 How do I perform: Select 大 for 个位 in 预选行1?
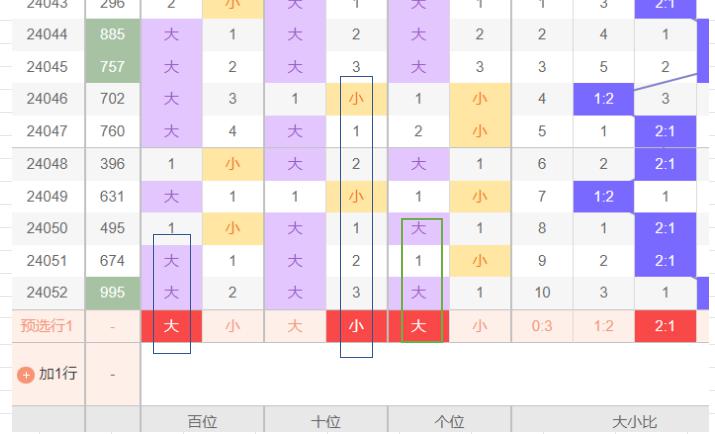tap(418, 325)
